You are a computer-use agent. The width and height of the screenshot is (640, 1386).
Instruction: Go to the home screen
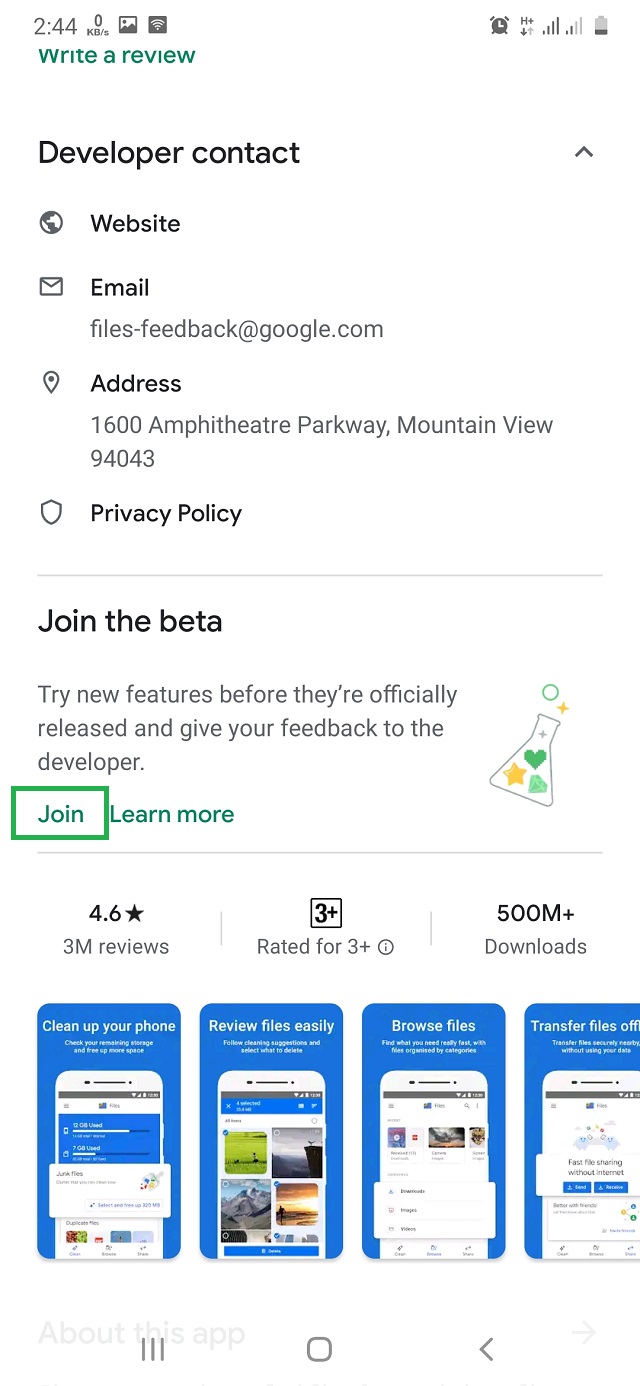(x=319, y=1350)
